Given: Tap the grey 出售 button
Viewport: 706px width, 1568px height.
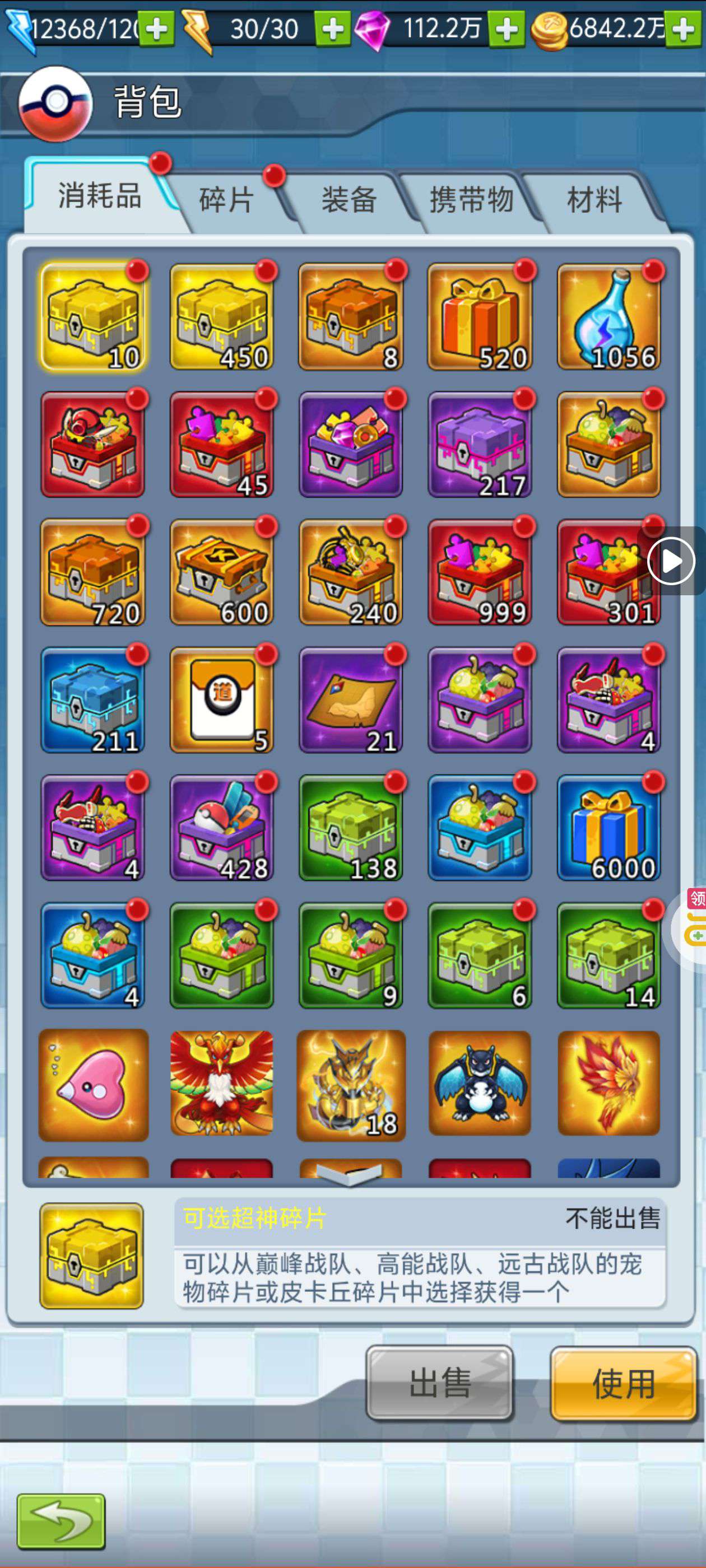Looking at the screenshot, I should pyautogui.click(x=439, y=1383).
